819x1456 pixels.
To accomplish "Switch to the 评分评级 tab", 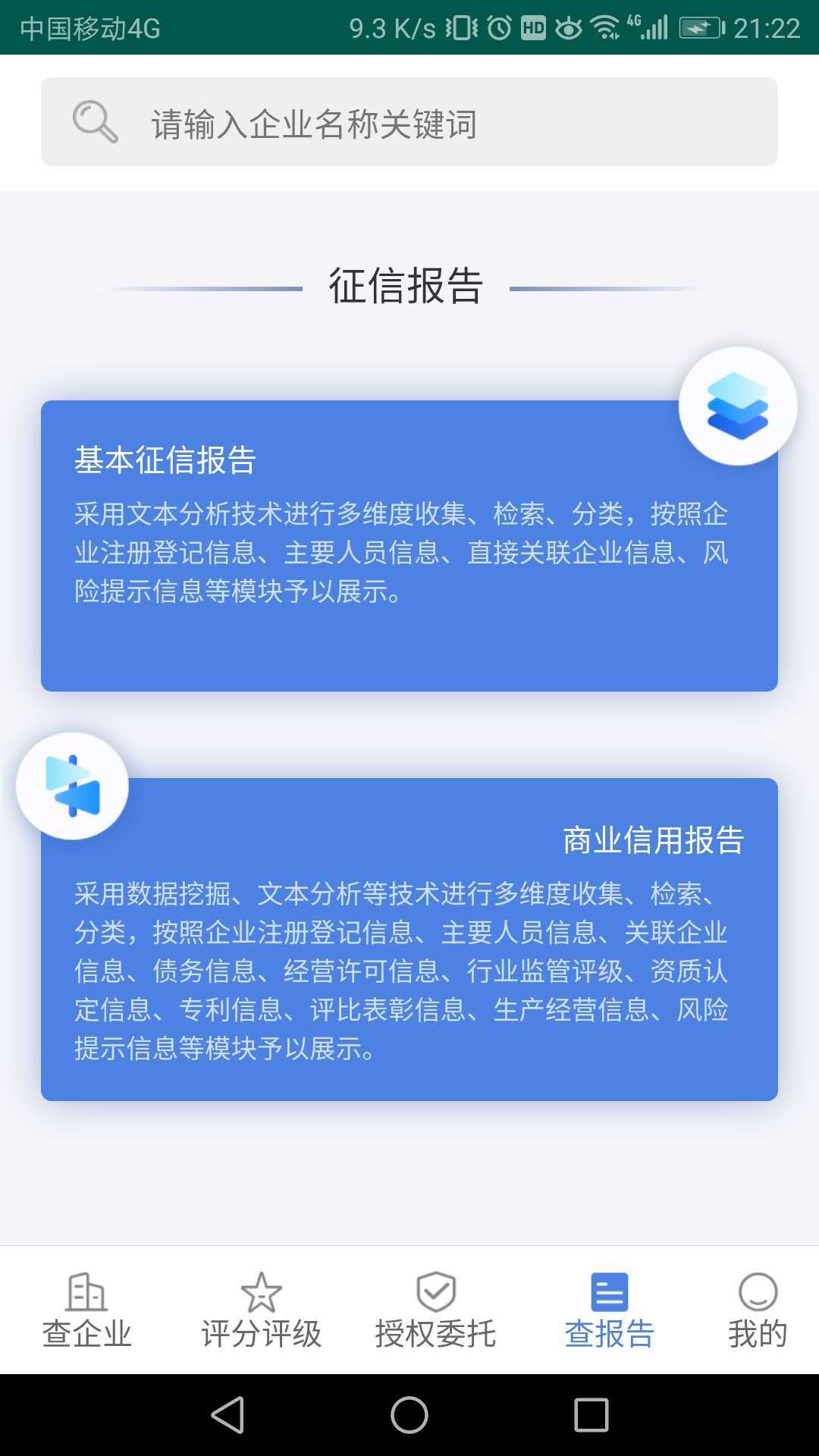I will (x=261, y=1311).
